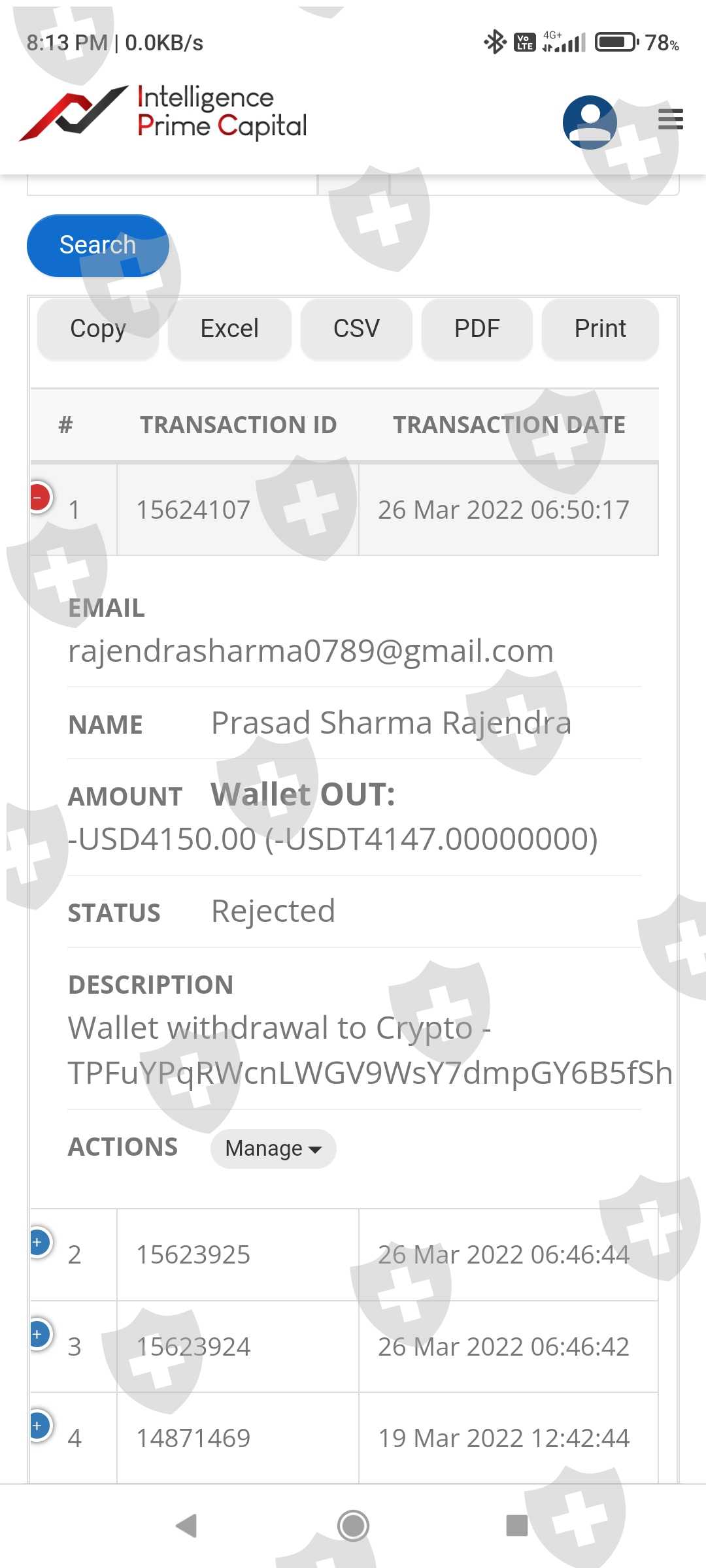The height and width of the screenshot is (1568, 706).
Task: Print the transaction table
Action: pos(600,329)
